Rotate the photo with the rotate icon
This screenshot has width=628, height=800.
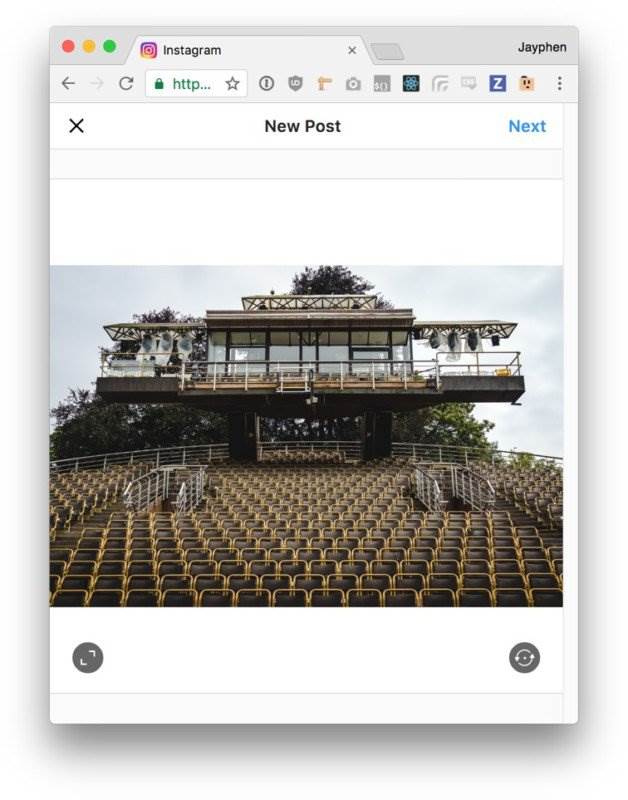(524, 657)
